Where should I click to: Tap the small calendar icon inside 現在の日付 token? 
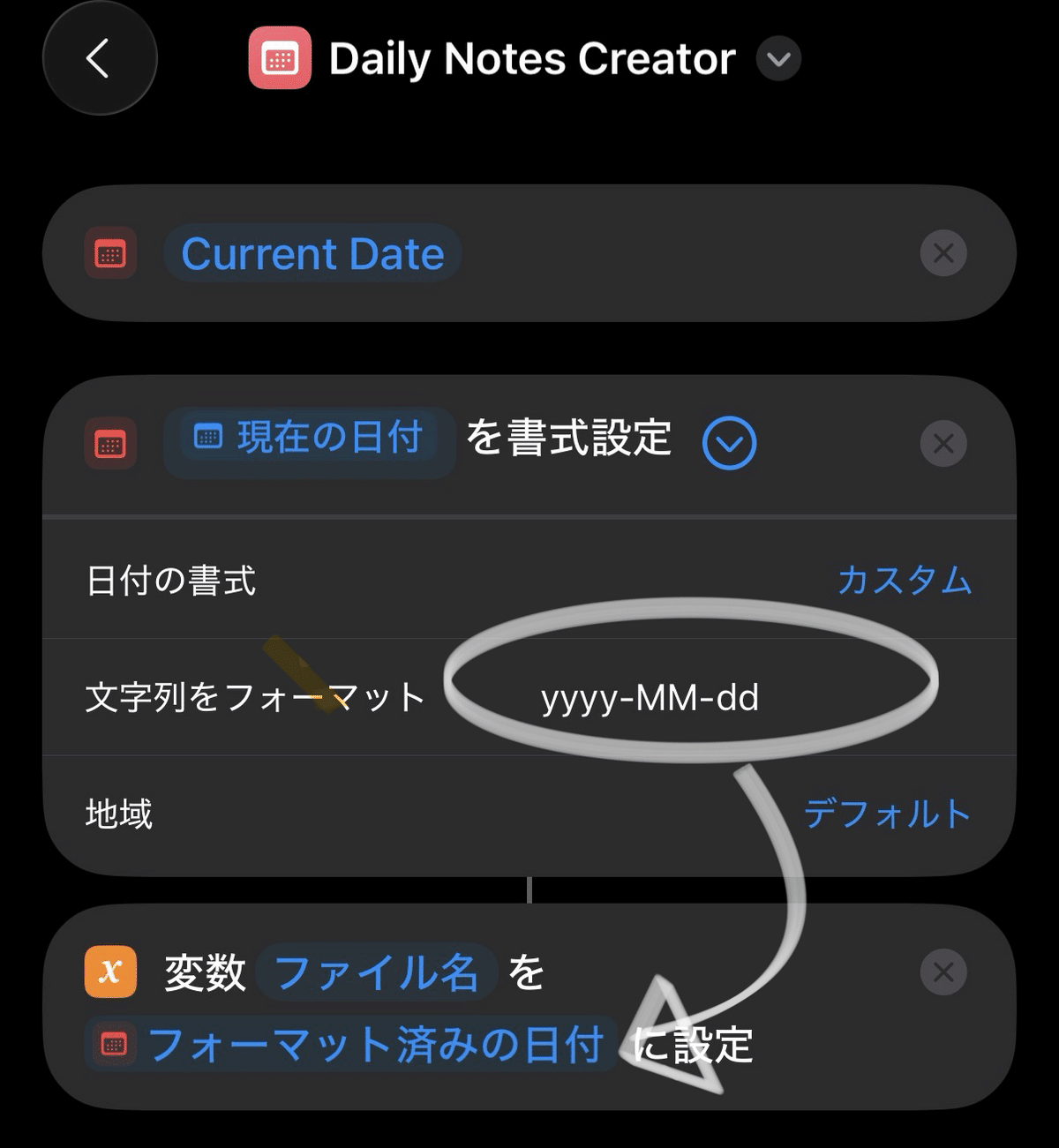tap(207, 438)
